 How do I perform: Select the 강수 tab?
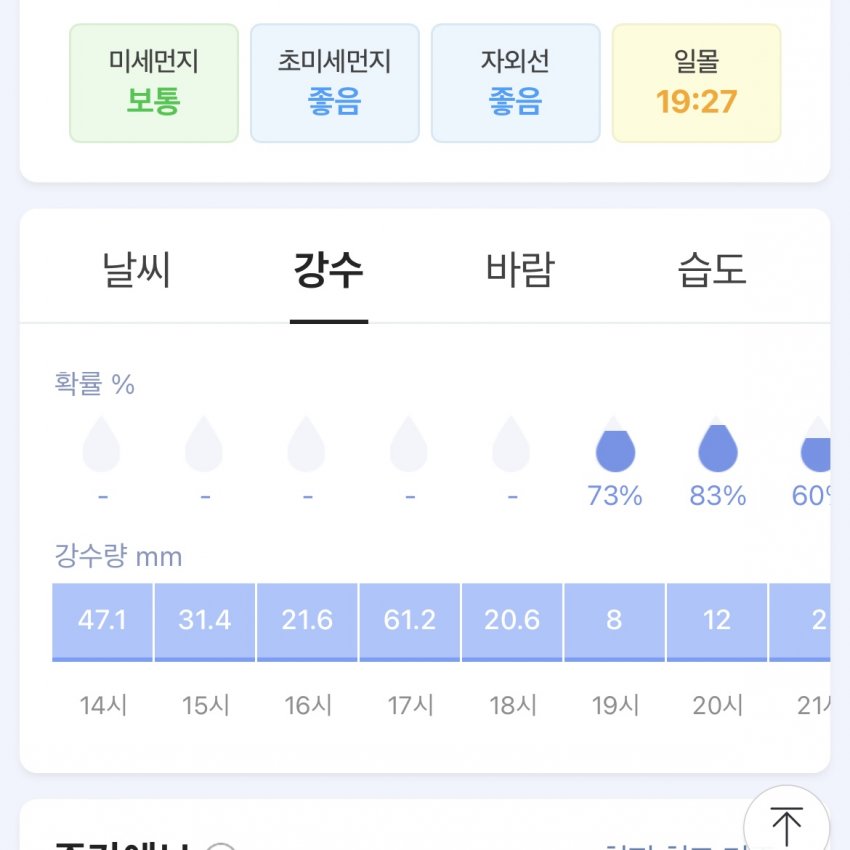coord(328,270)
